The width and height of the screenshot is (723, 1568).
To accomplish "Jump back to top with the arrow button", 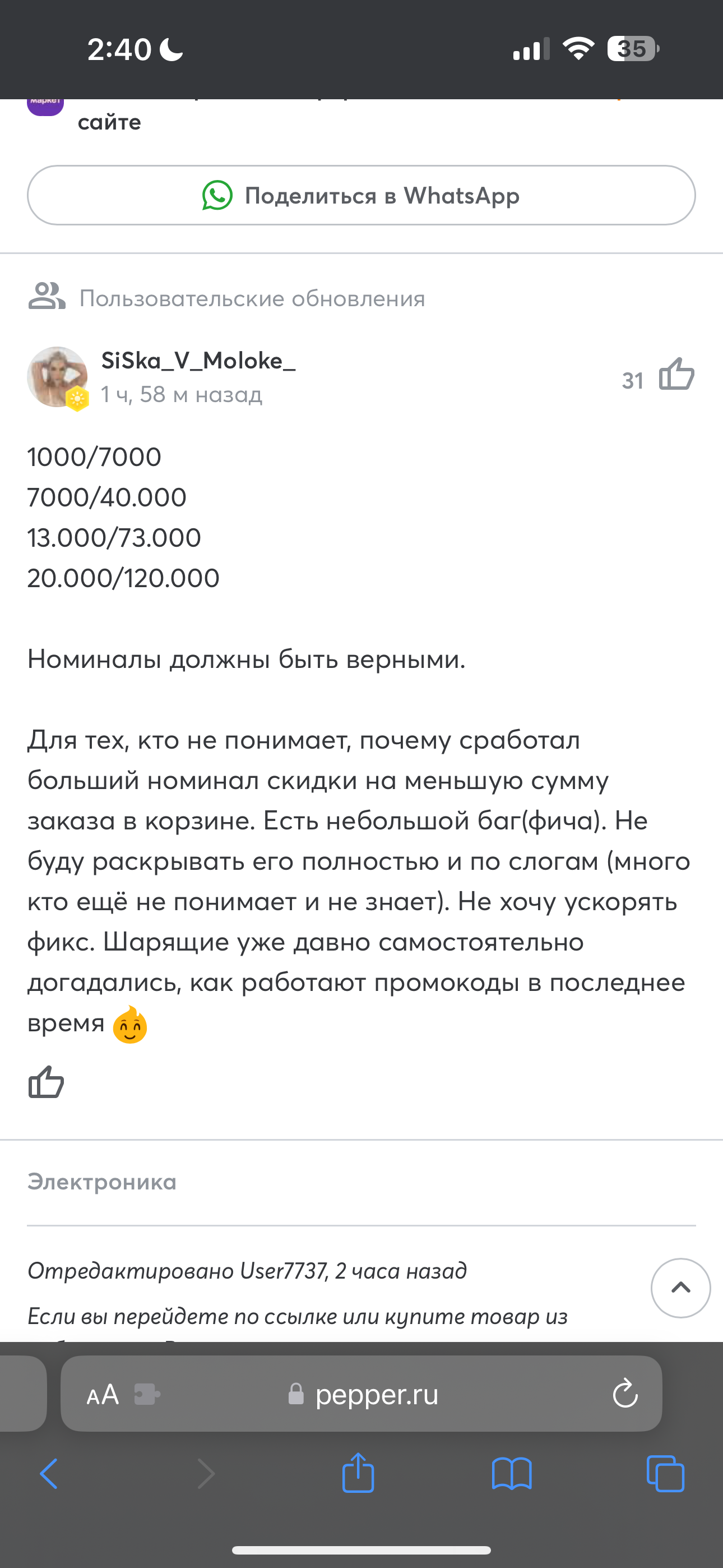I will (x=680, y=1288).
